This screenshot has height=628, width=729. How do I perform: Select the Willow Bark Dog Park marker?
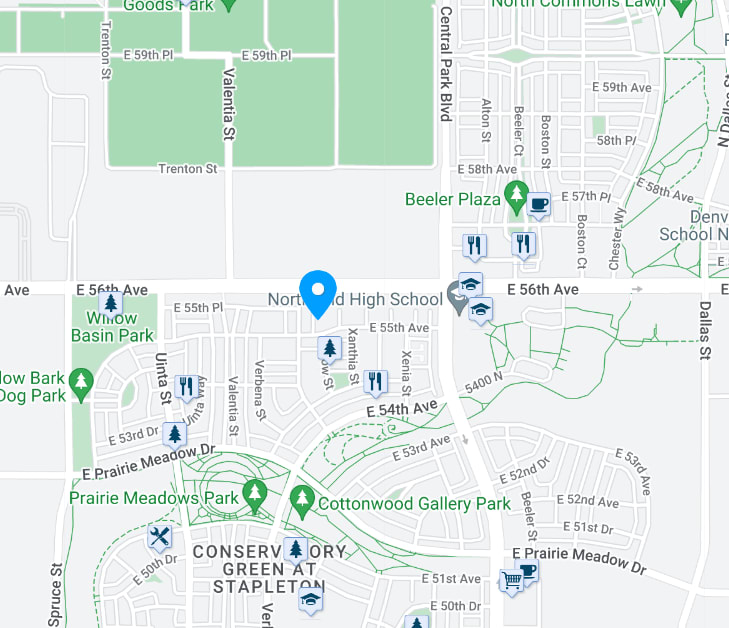click(x=81, y=383)
